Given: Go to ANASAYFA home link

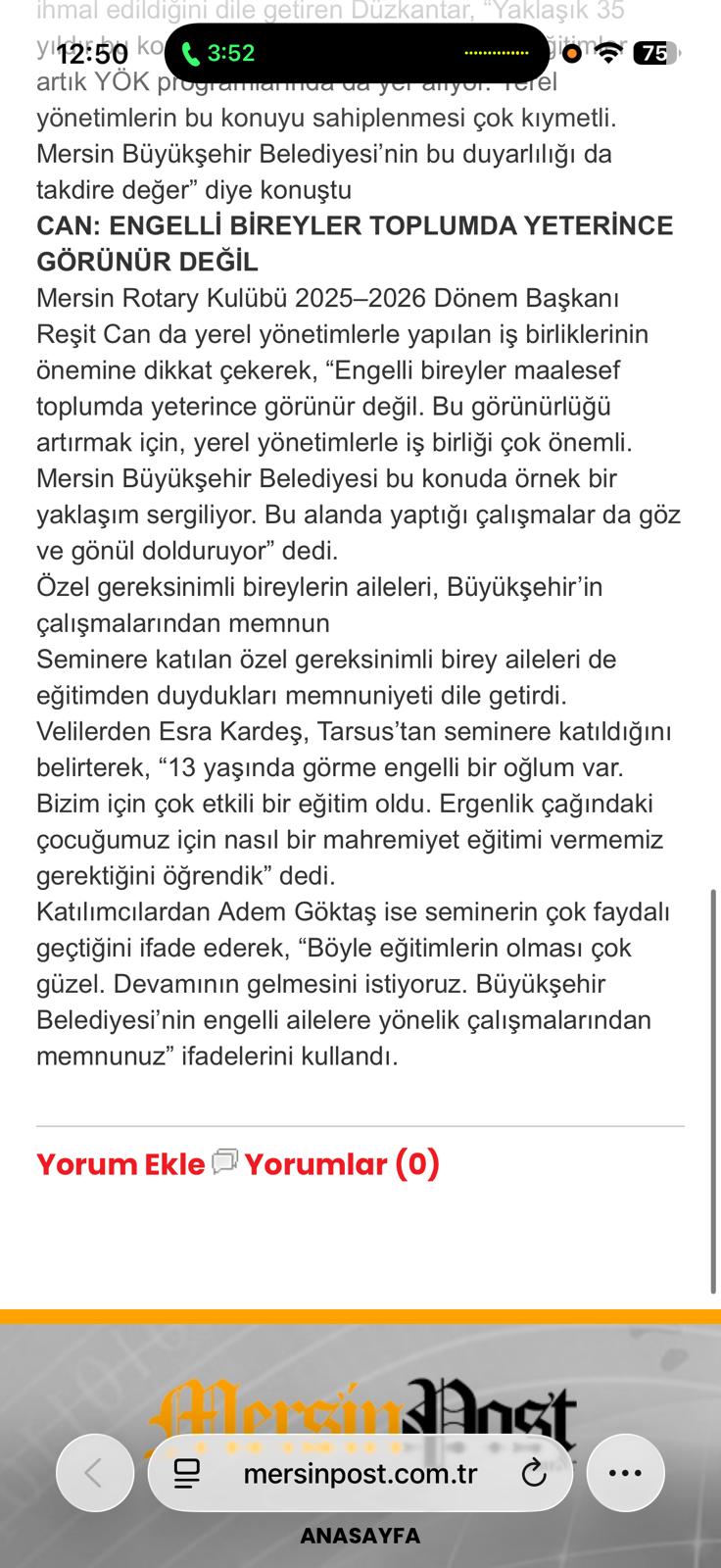Looking at the screenshot, I should click(x=360, y=1536).
